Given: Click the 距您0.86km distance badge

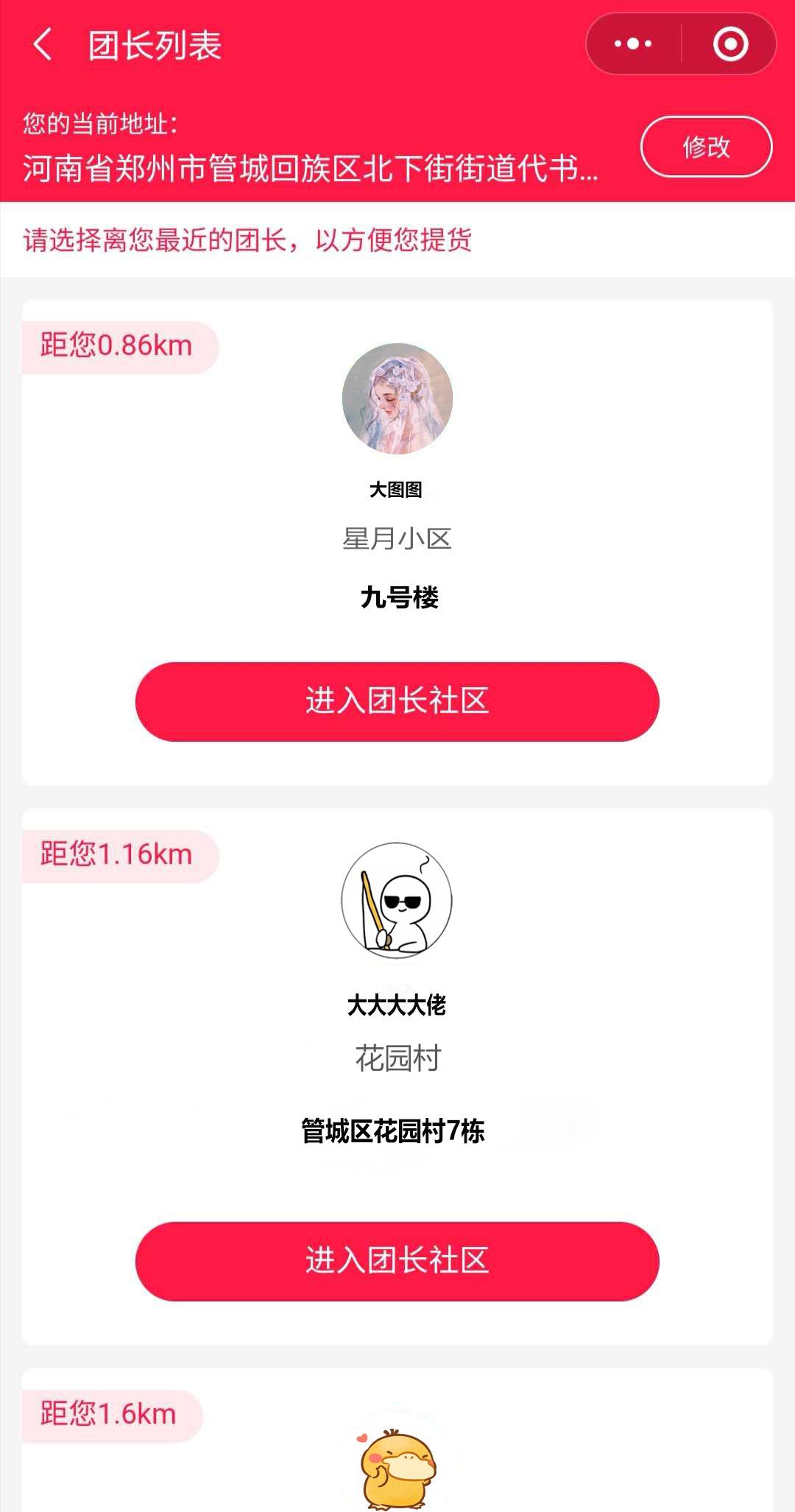Looking at the screenshot, I should click(118, 345).
